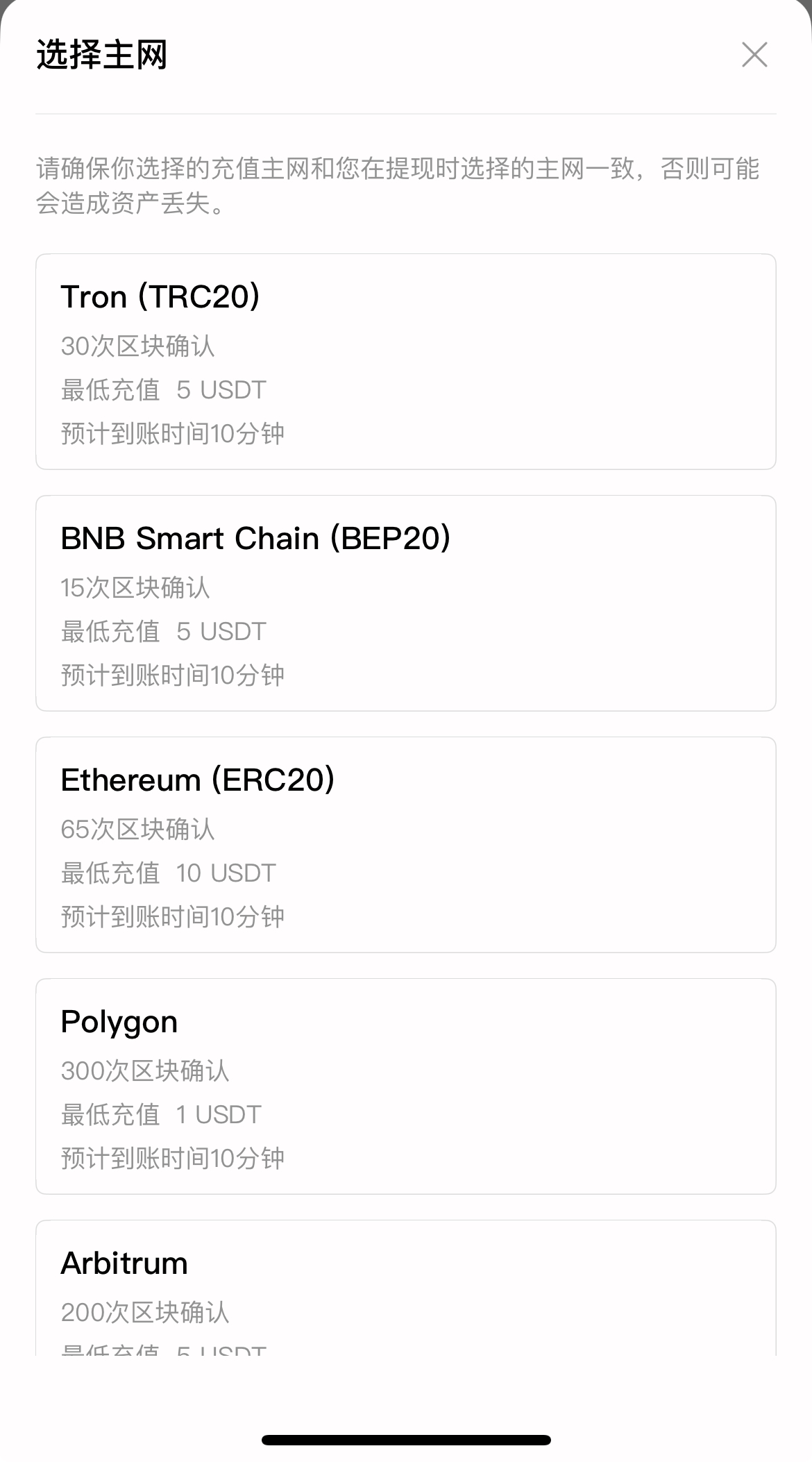The image size is (812, 1462).
Task: Choose BNB Smart Chain (BEP20) network
Action: point(405,603)
